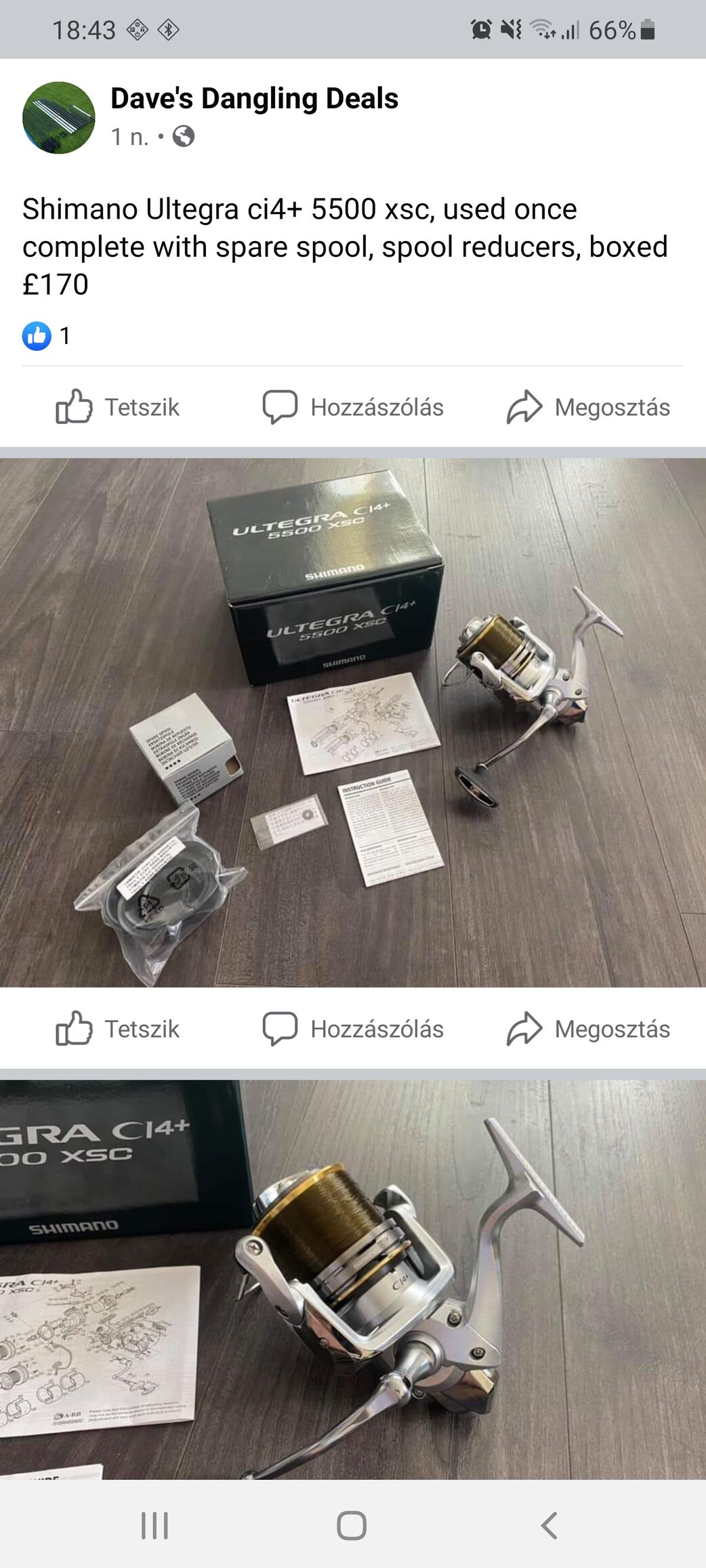The width and height of the screenshot is (706, 1568).
Task: Open the first photo showing reel and box
Action: (353, 722)
